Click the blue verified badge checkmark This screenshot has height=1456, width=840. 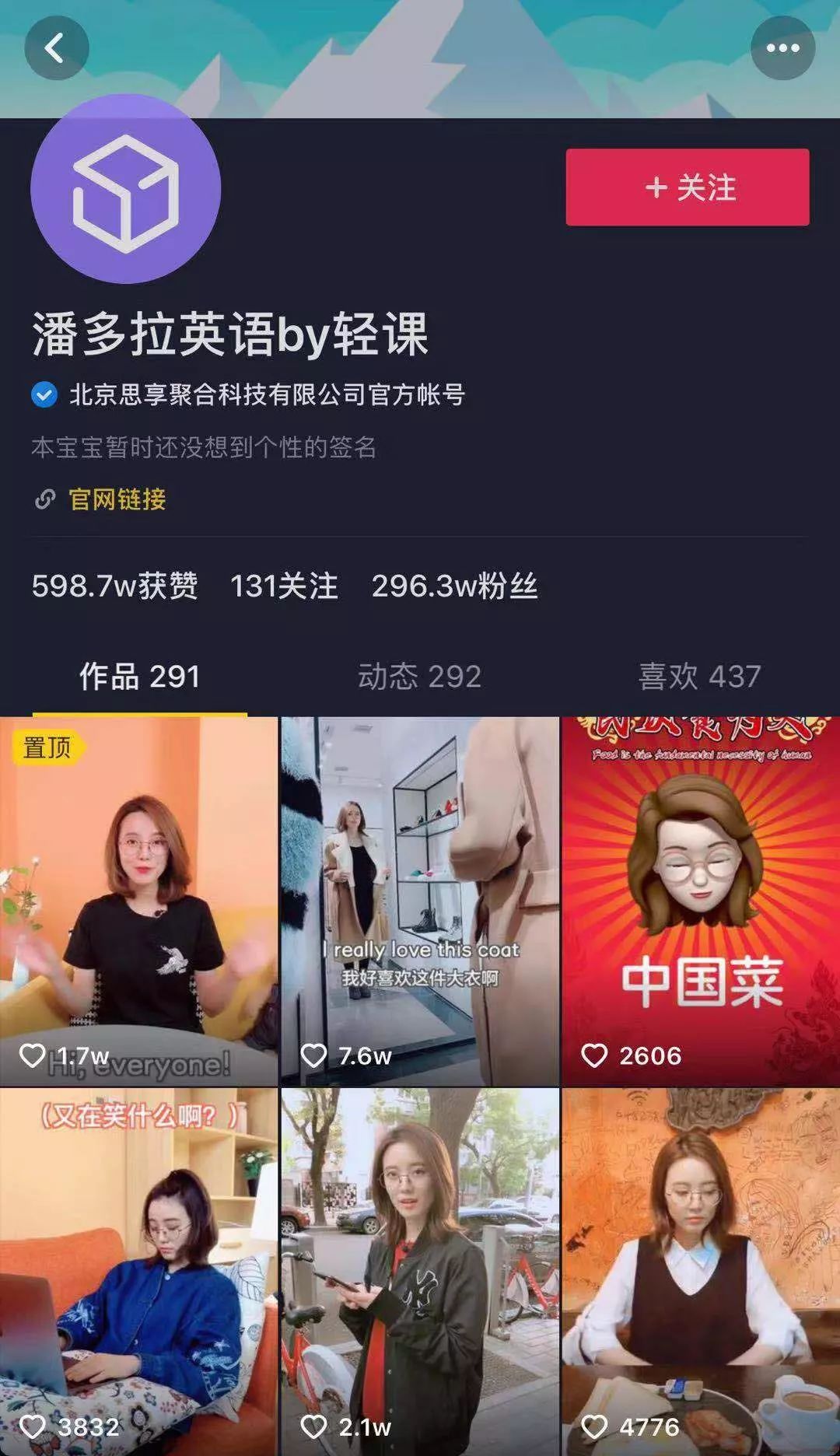[x=44, y=394]
